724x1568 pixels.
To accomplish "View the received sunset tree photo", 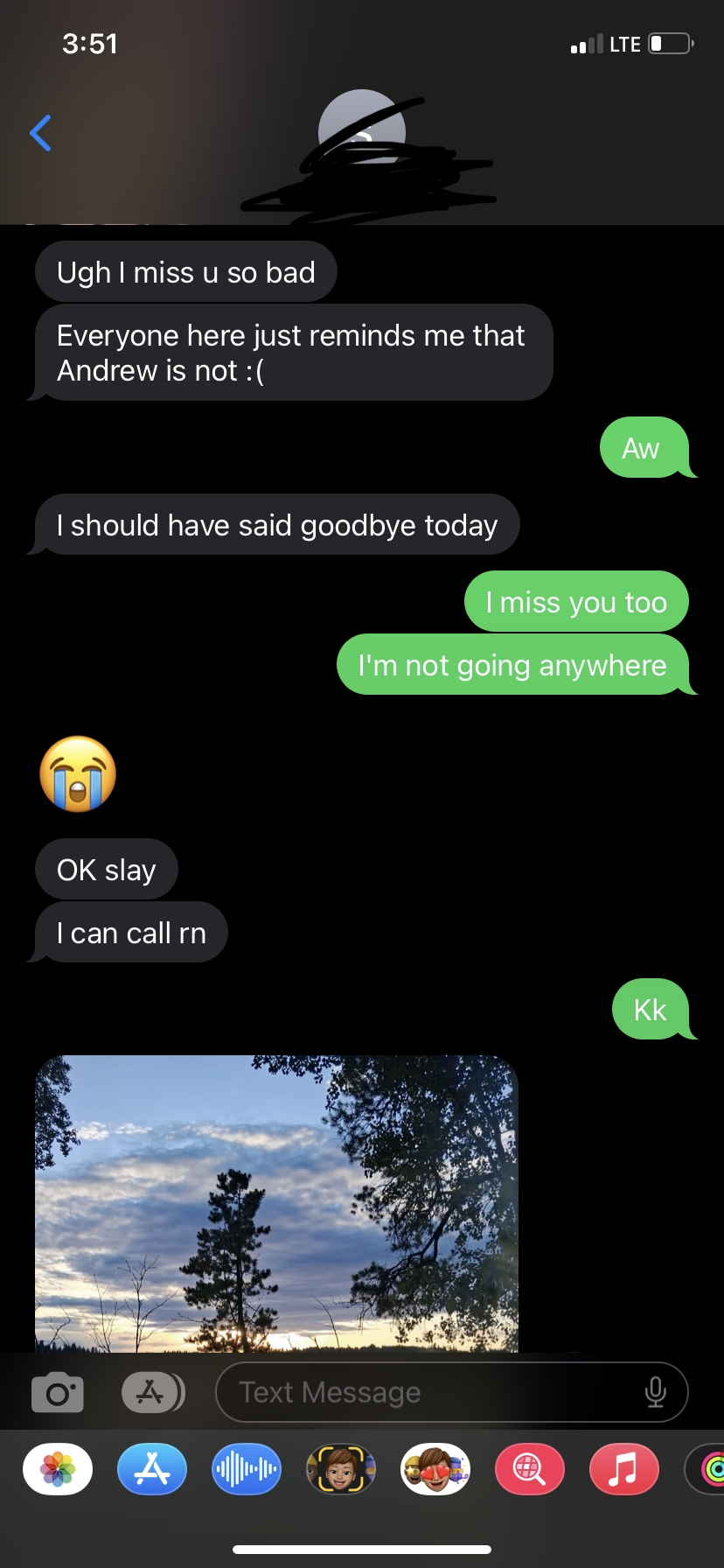I will [x=276, y=1204].
